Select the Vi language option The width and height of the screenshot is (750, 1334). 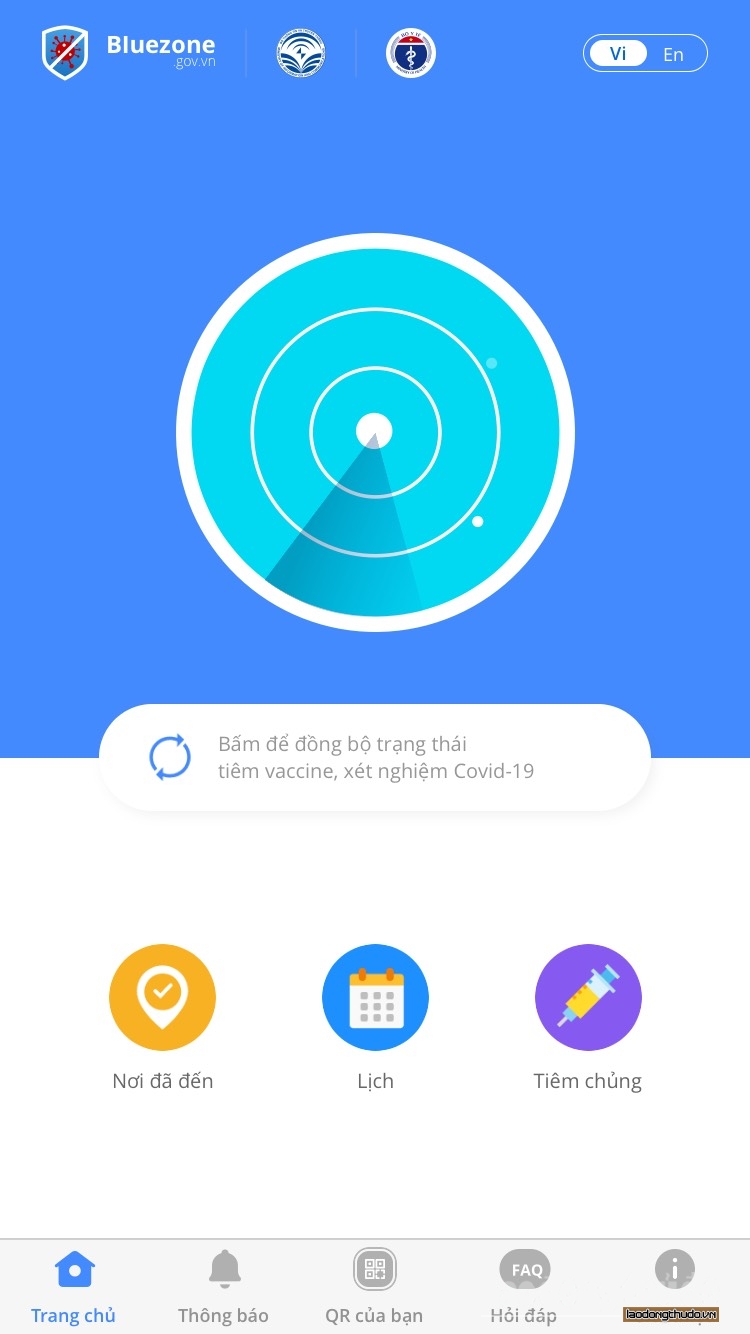[618, 54]
